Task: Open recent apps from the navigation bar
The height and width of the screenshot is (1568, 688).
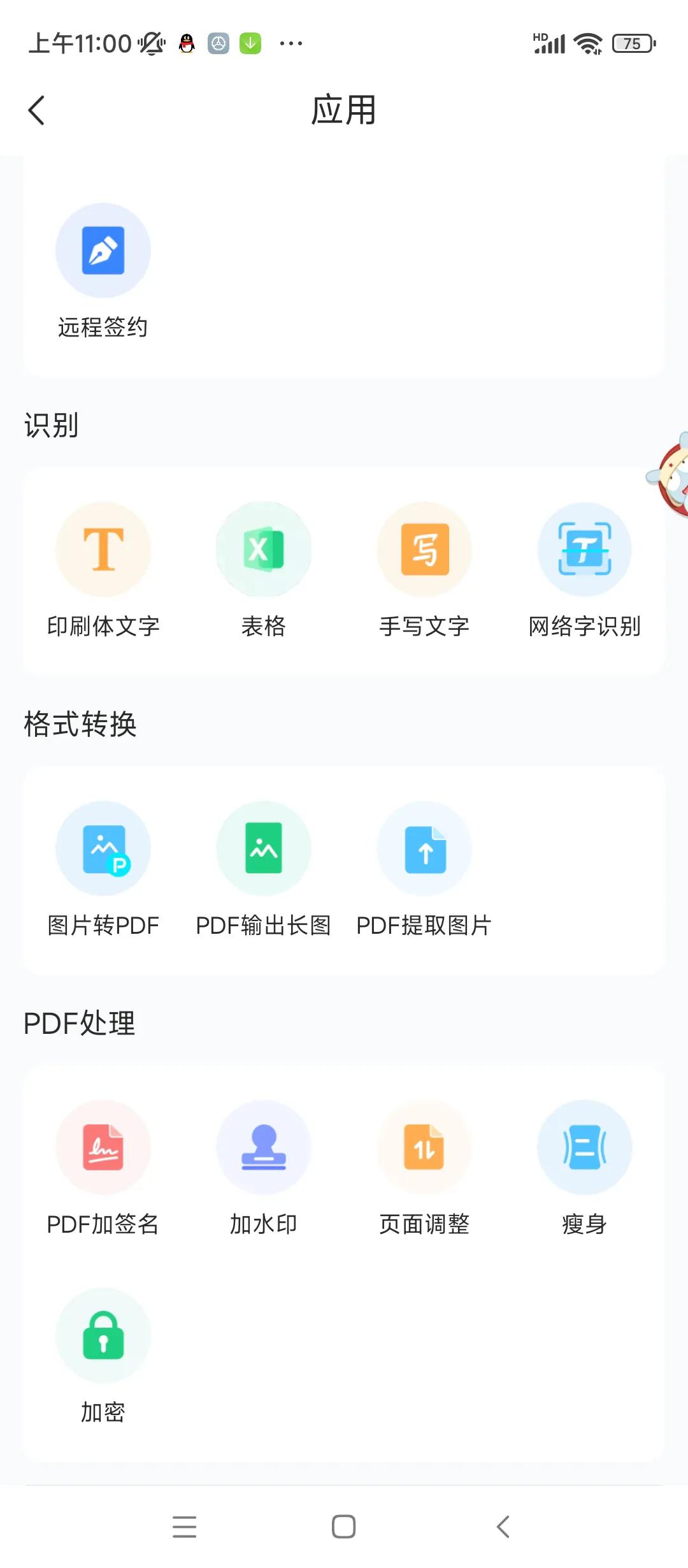Action: pos(185,1528)
